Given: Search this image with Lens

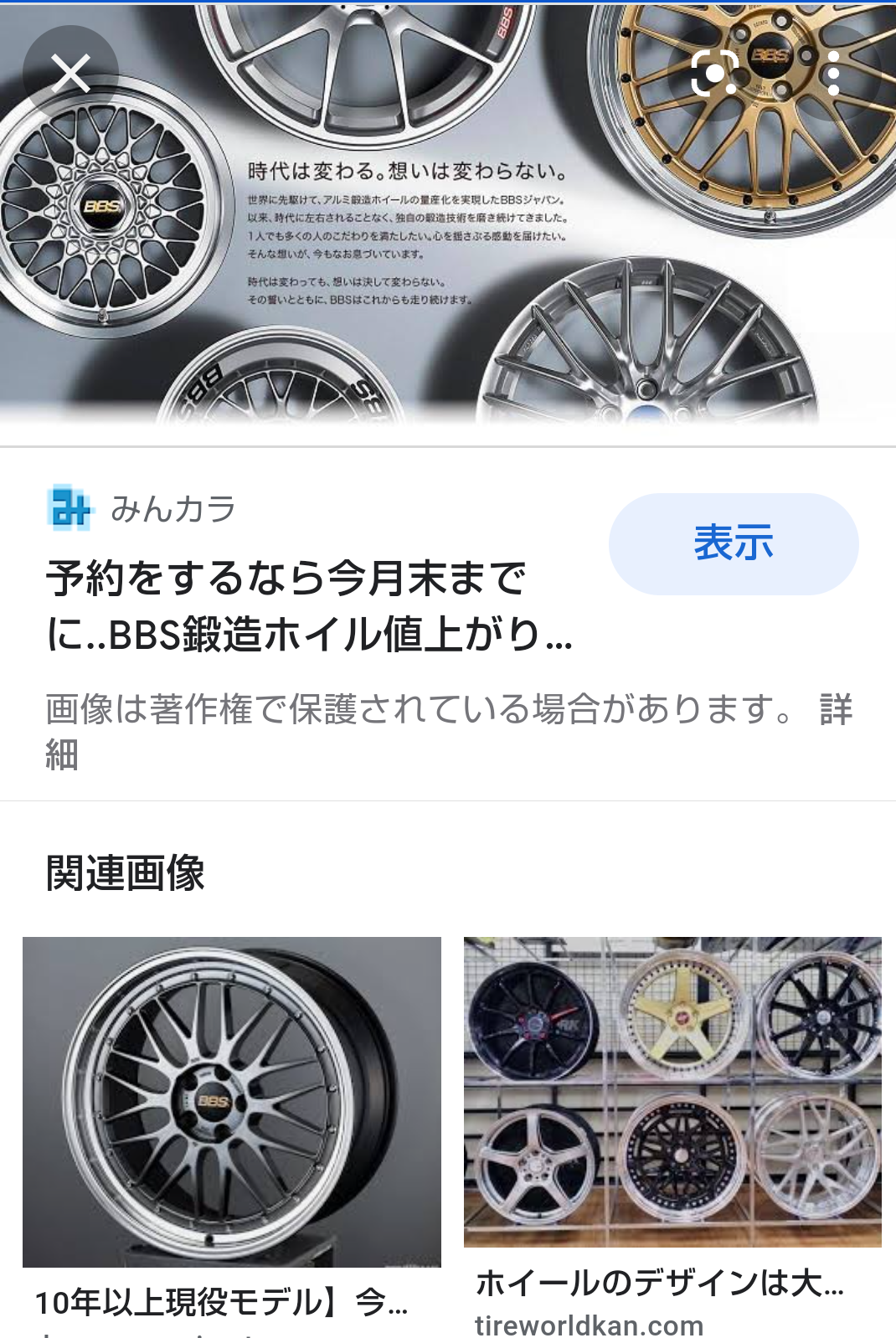Looking at the screenshot, I should (x=714, y=74).
